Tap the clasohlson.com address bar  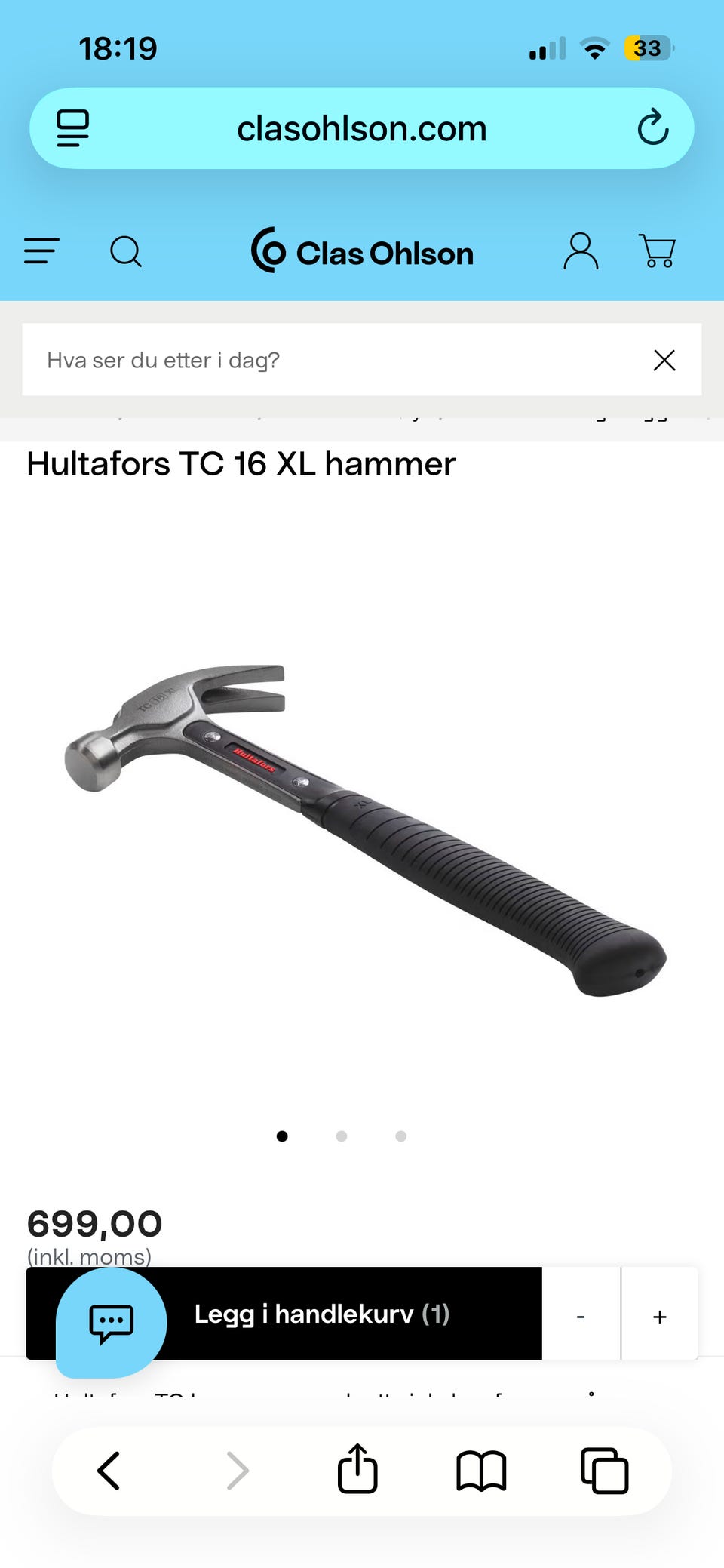pyautogui.click(x=362, y=128)
